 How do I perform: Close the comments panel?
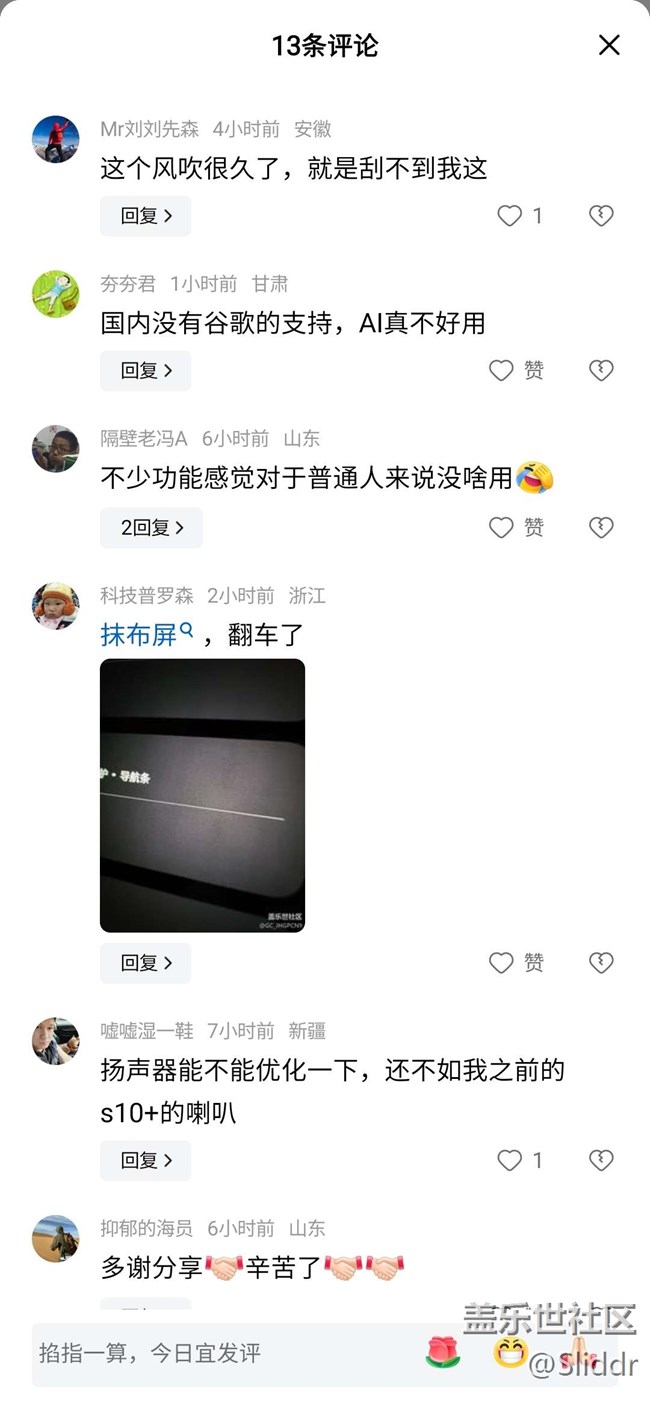click(x=609, y=45)
